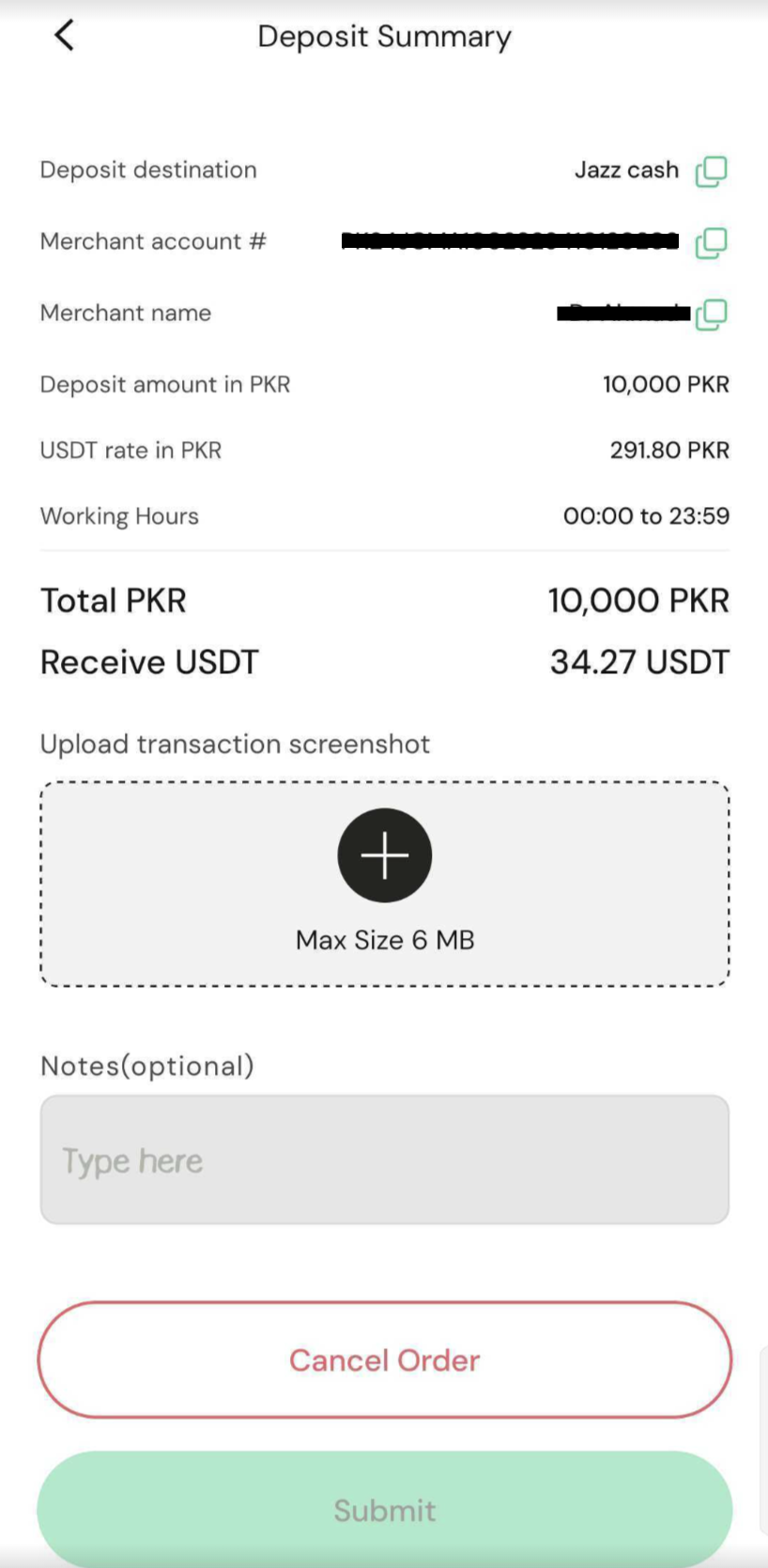The image size is (768, 1568).
Task: Copy the merchant name
Action: 712,314
